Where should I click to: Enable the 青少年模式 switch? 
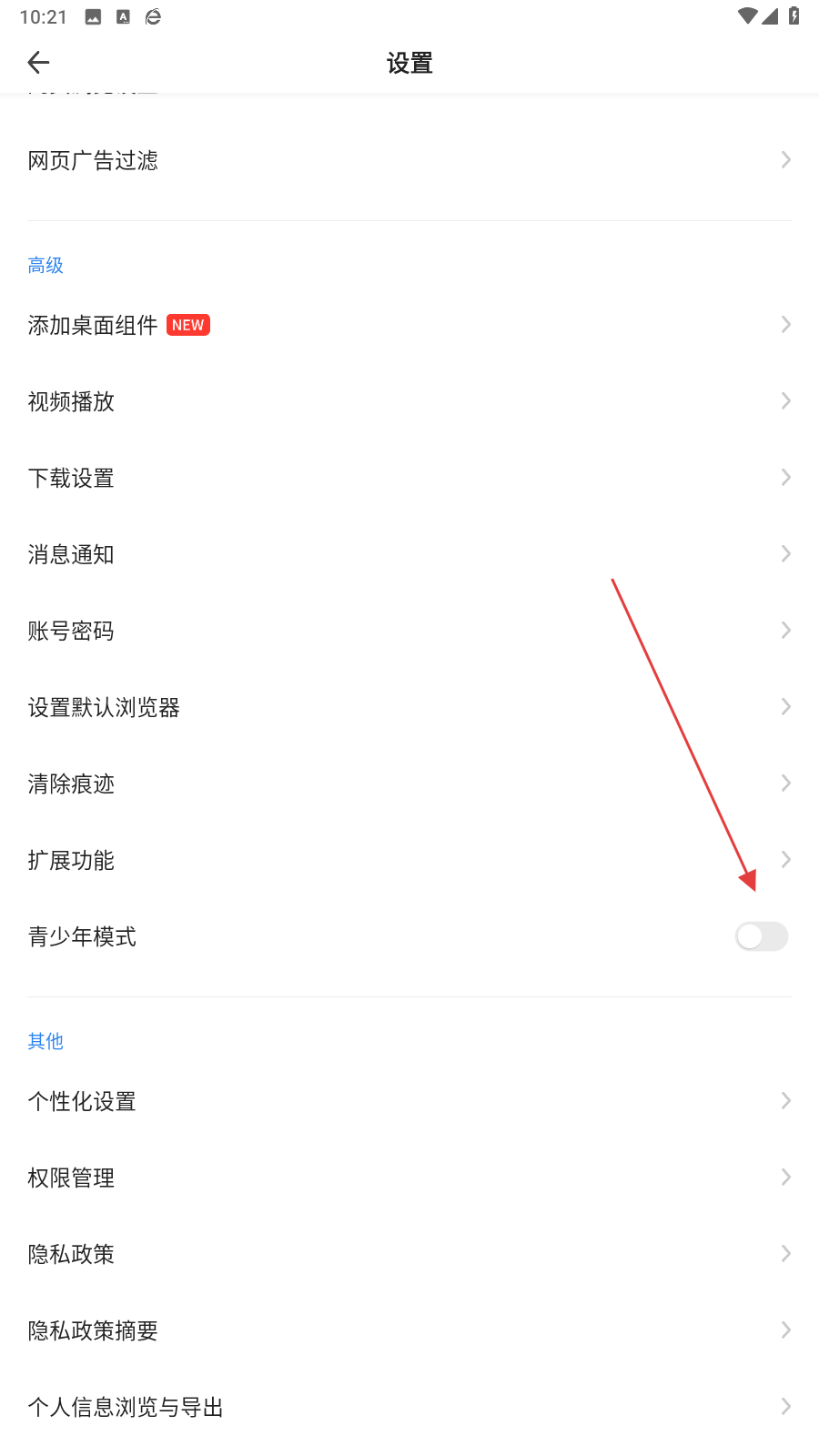tap(761, 936)
